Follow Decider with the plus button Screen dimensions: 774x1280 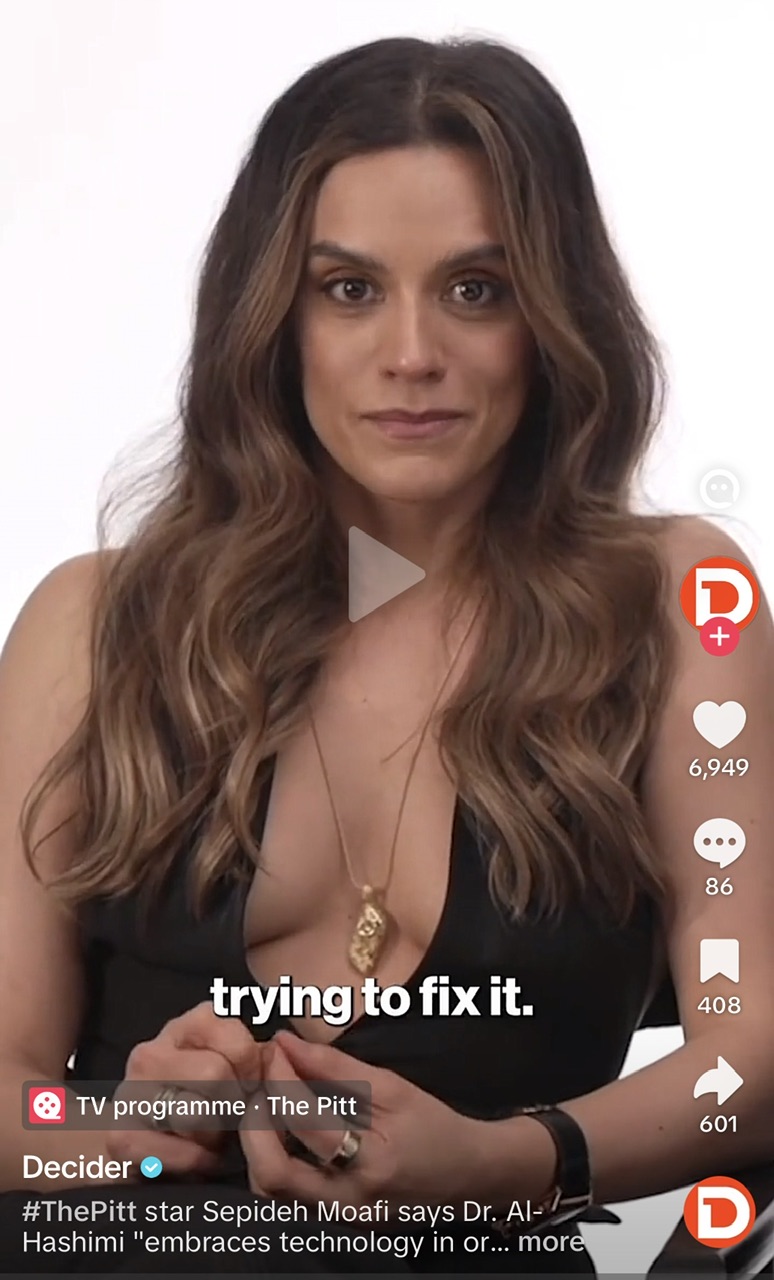click(719, 637)
